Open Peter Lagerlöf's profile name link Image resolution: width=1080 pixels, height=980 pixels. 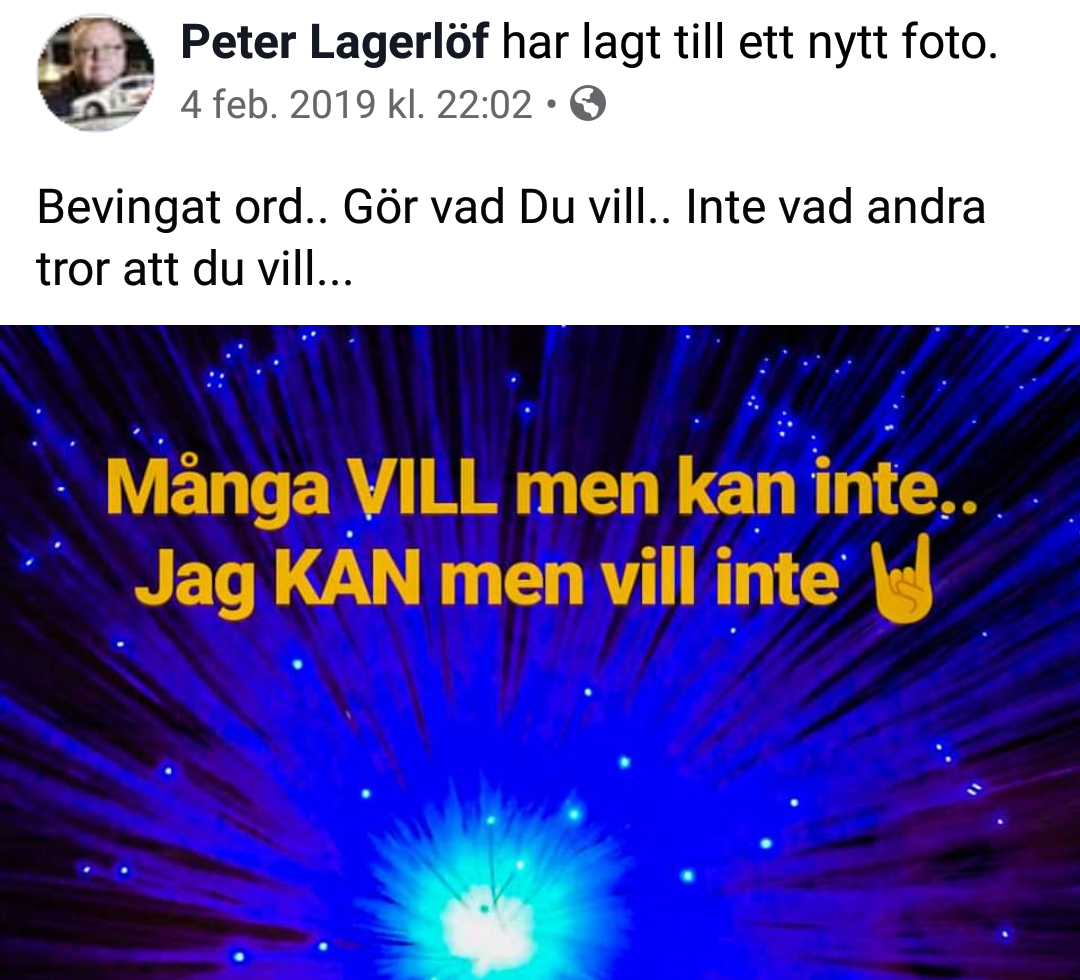point(334,42)
